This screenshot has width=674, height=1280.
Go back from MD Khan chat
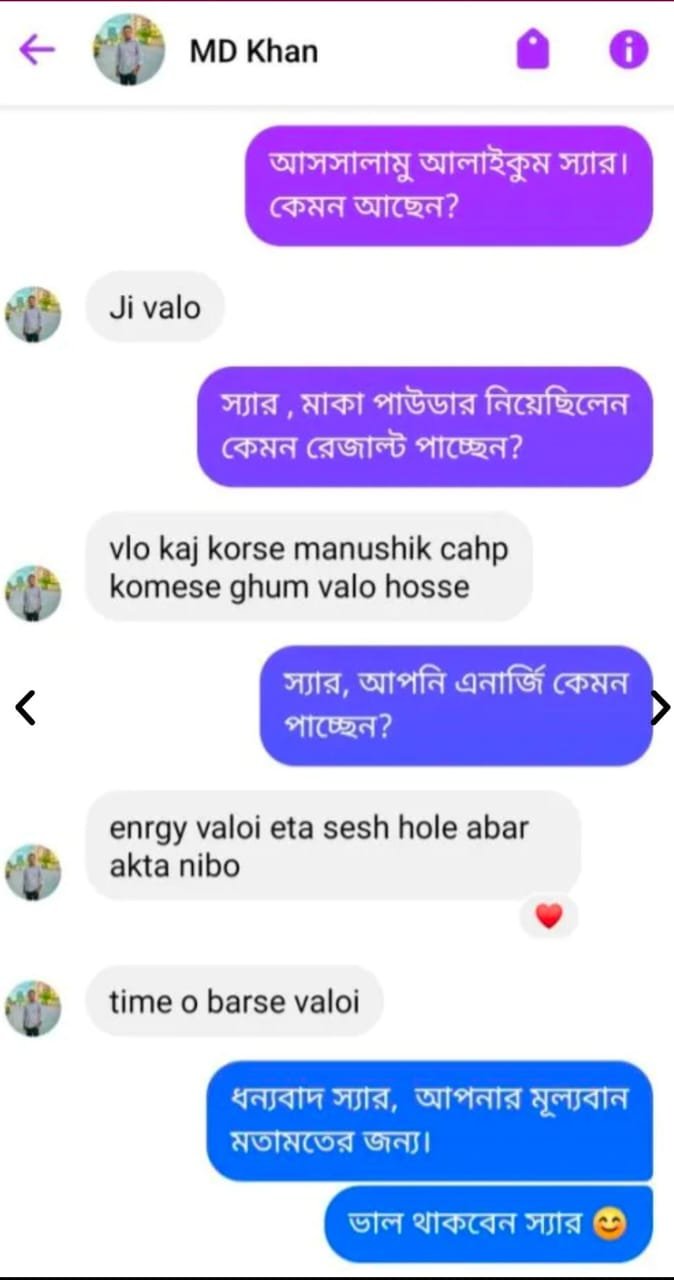(37, 50)
